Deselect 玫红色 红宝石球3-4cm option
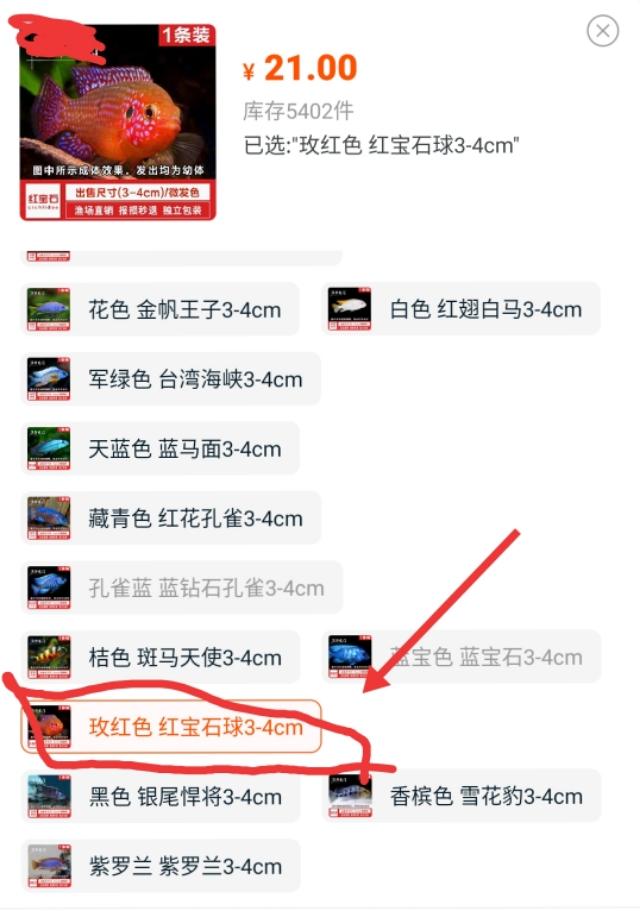 click(170, 727)
